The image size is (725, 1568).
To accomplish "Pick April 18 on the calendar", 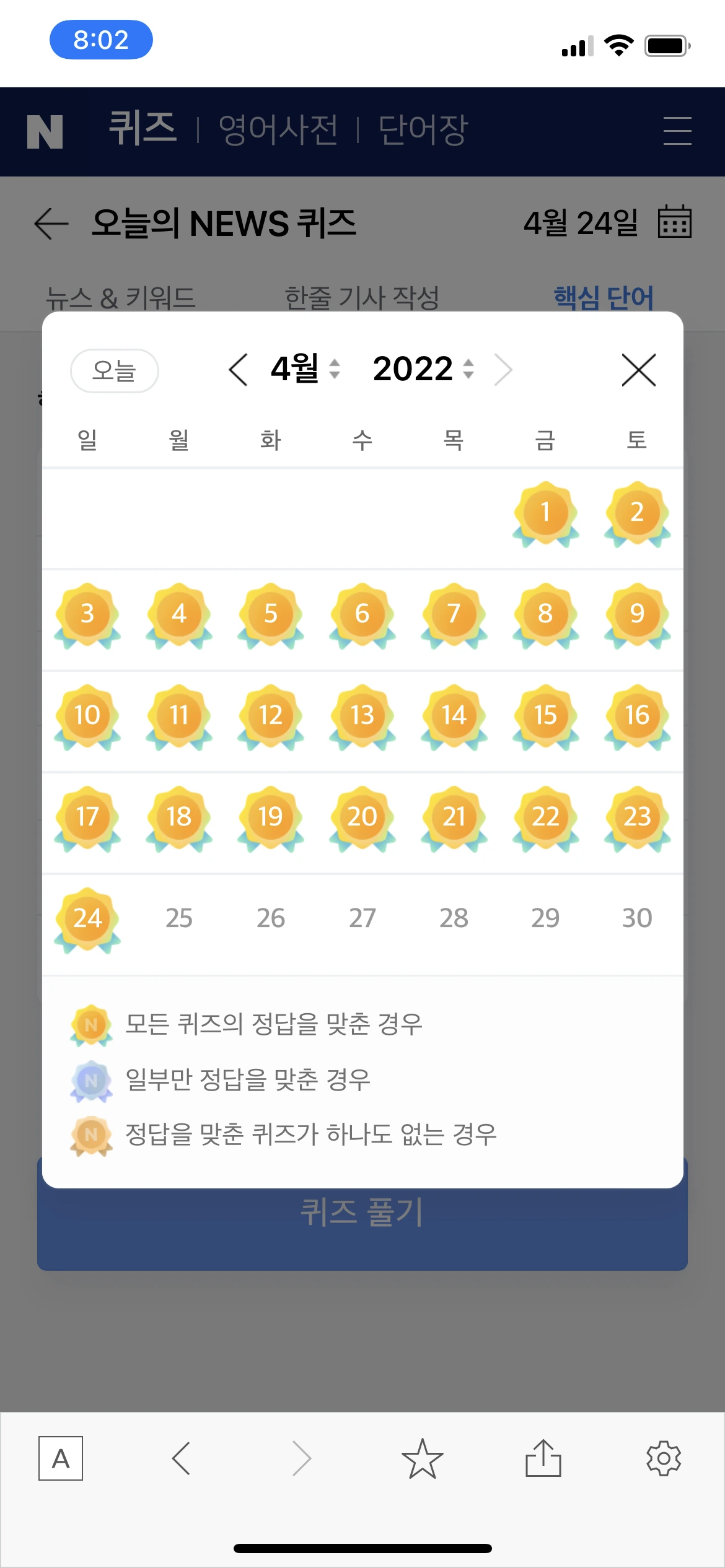I will coord(178,818).
